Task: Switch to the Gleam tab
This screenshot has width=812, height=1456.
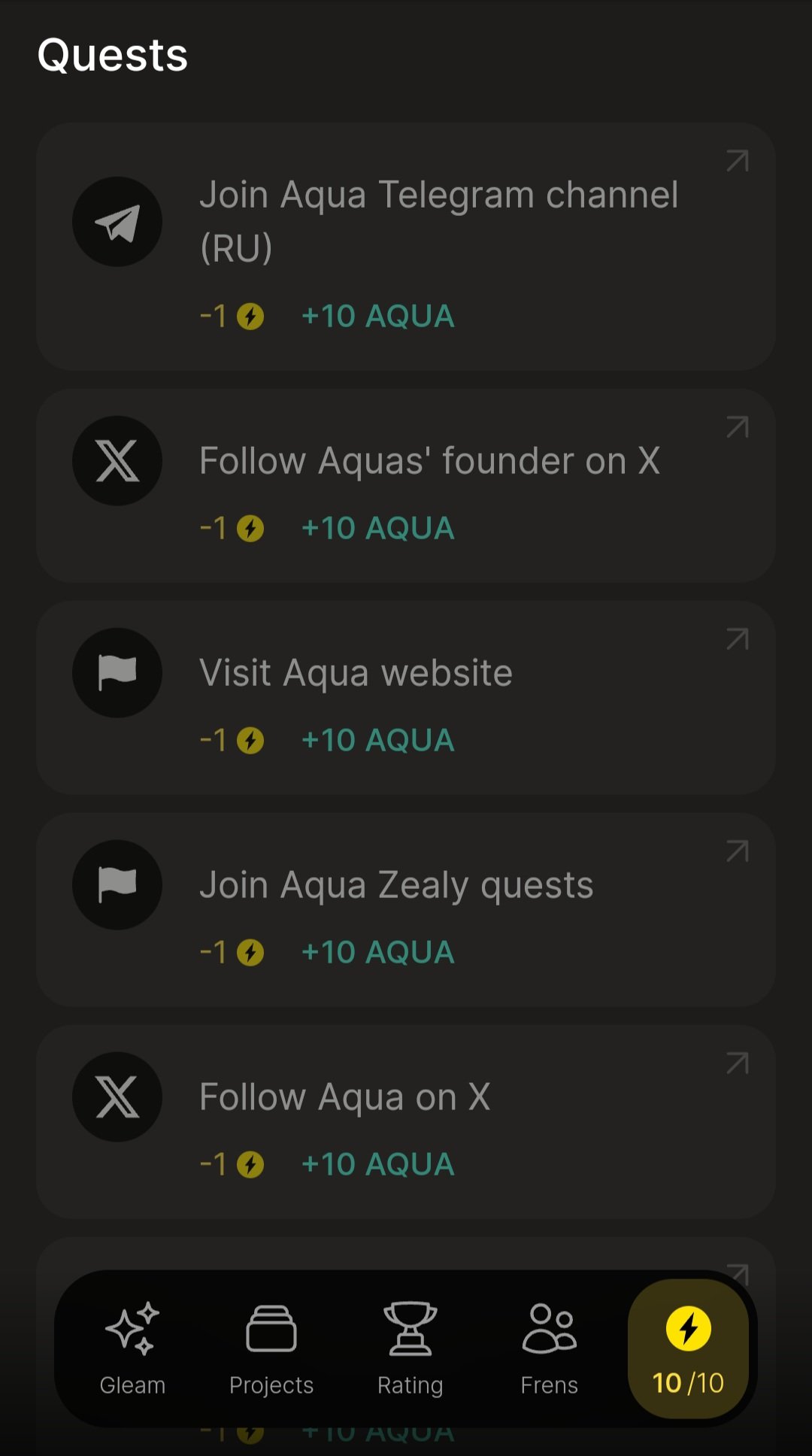Action: point(132,1349)
